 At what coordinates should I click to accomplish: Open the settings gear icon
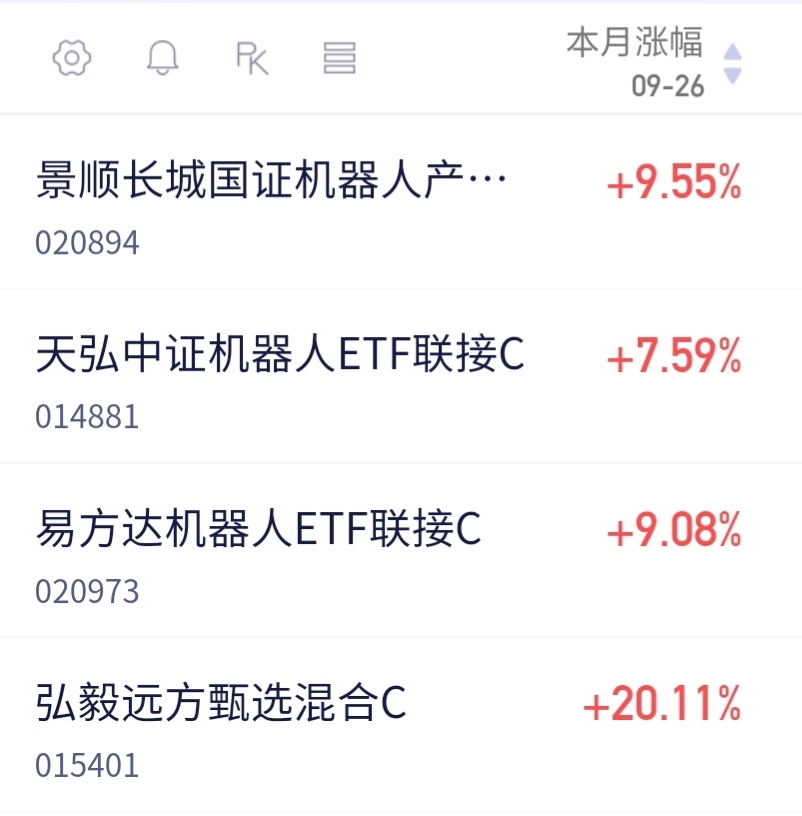pyautogui.click(x=72, y=58)
